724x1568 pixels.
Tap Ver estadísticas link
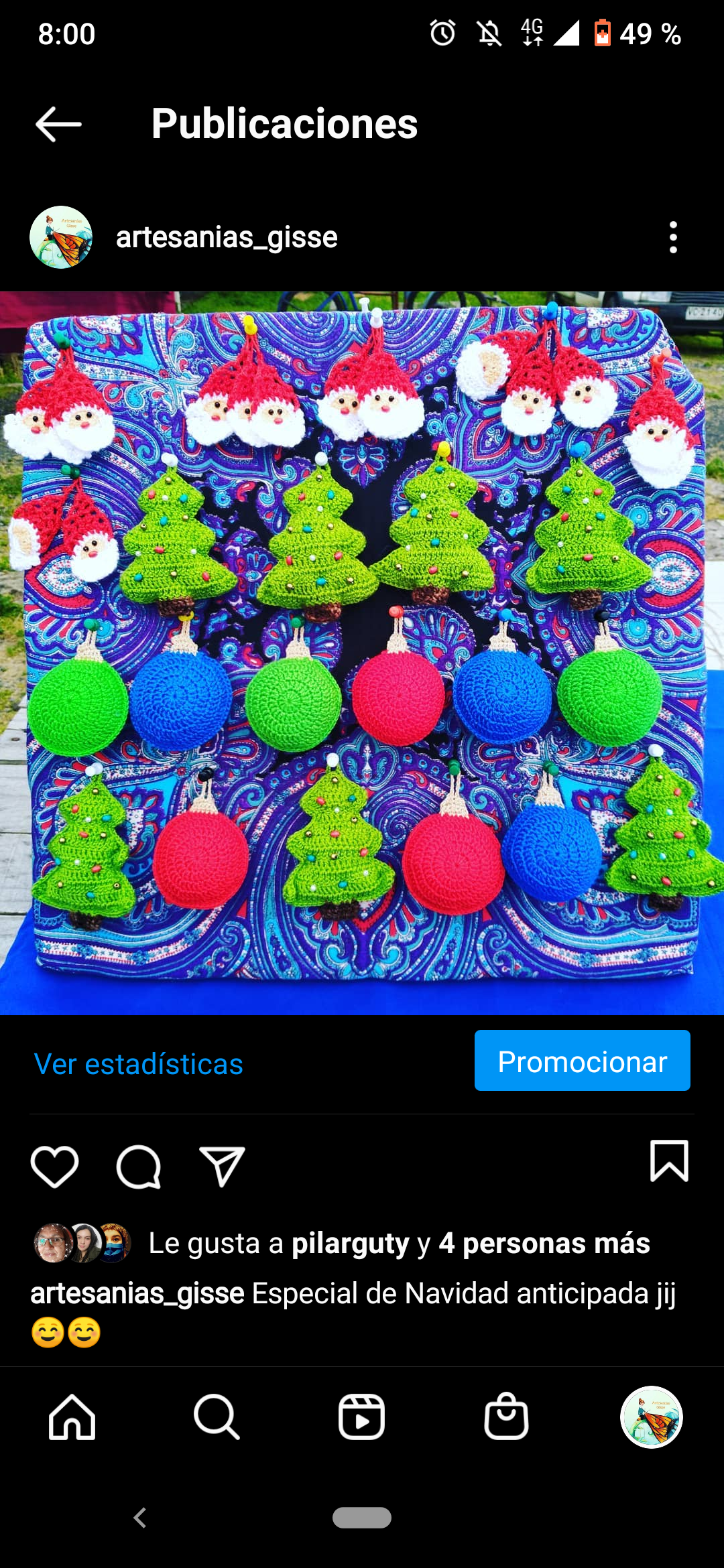[x=138, y=1064]
